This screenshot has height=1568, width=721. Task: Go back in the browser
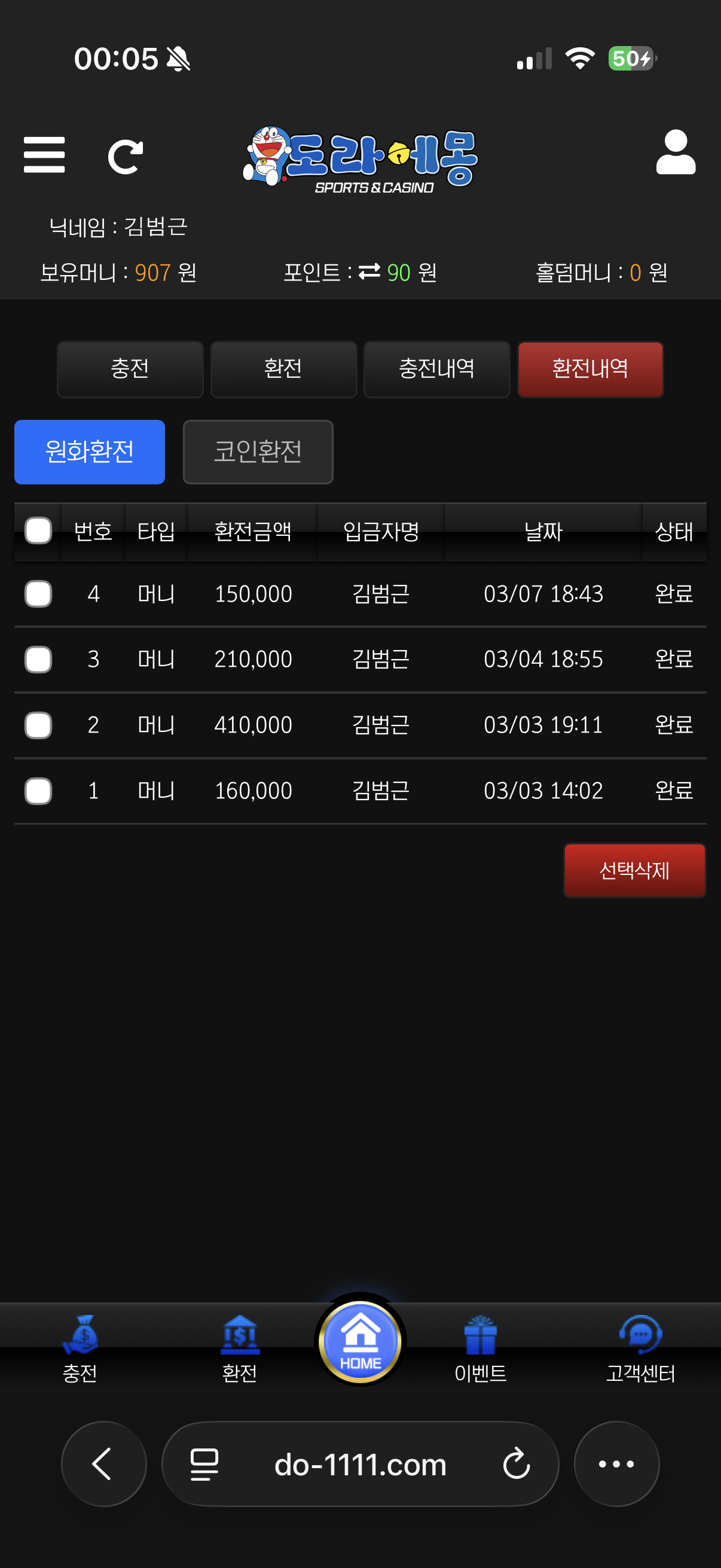[103, 1463]
